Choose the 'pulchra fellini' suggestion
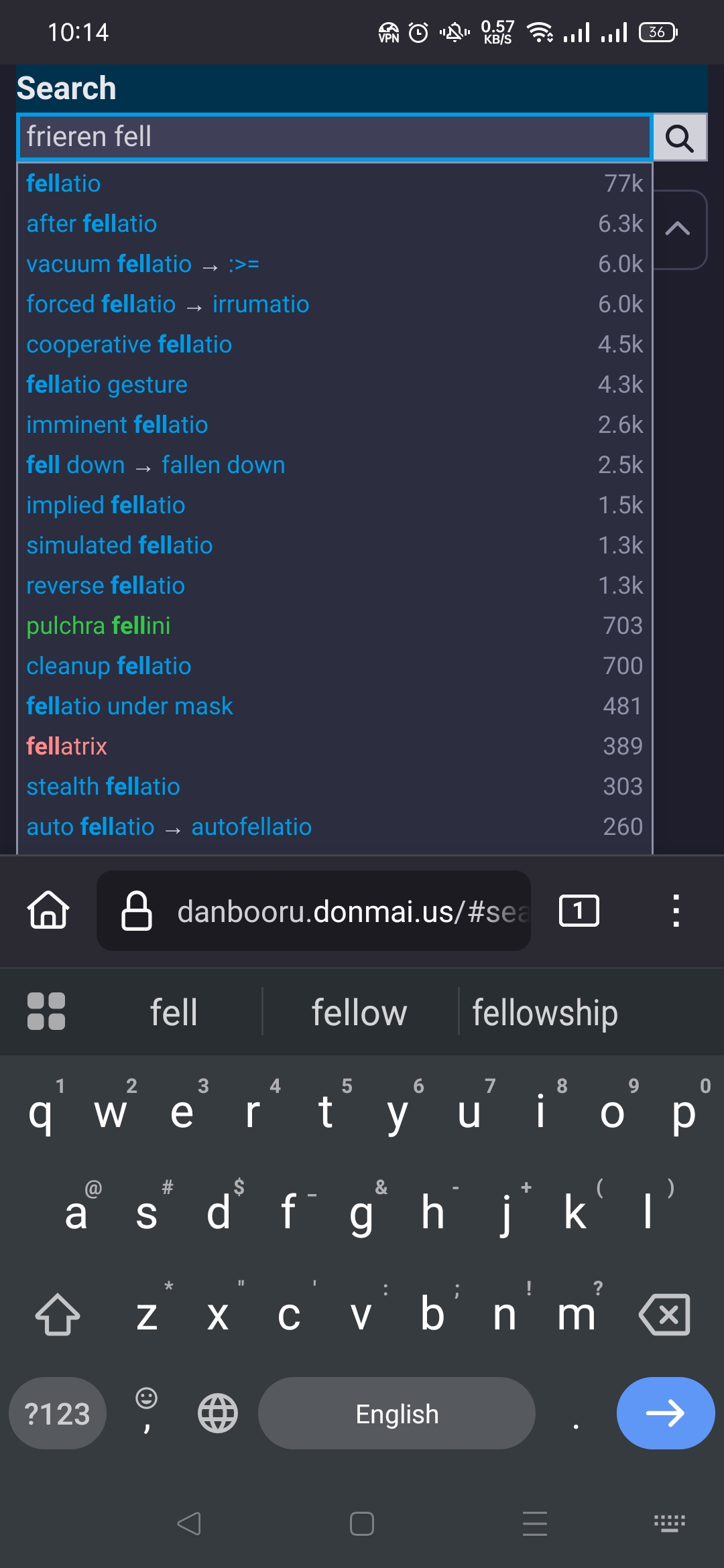724x1568 pixels. pos(99,626)
